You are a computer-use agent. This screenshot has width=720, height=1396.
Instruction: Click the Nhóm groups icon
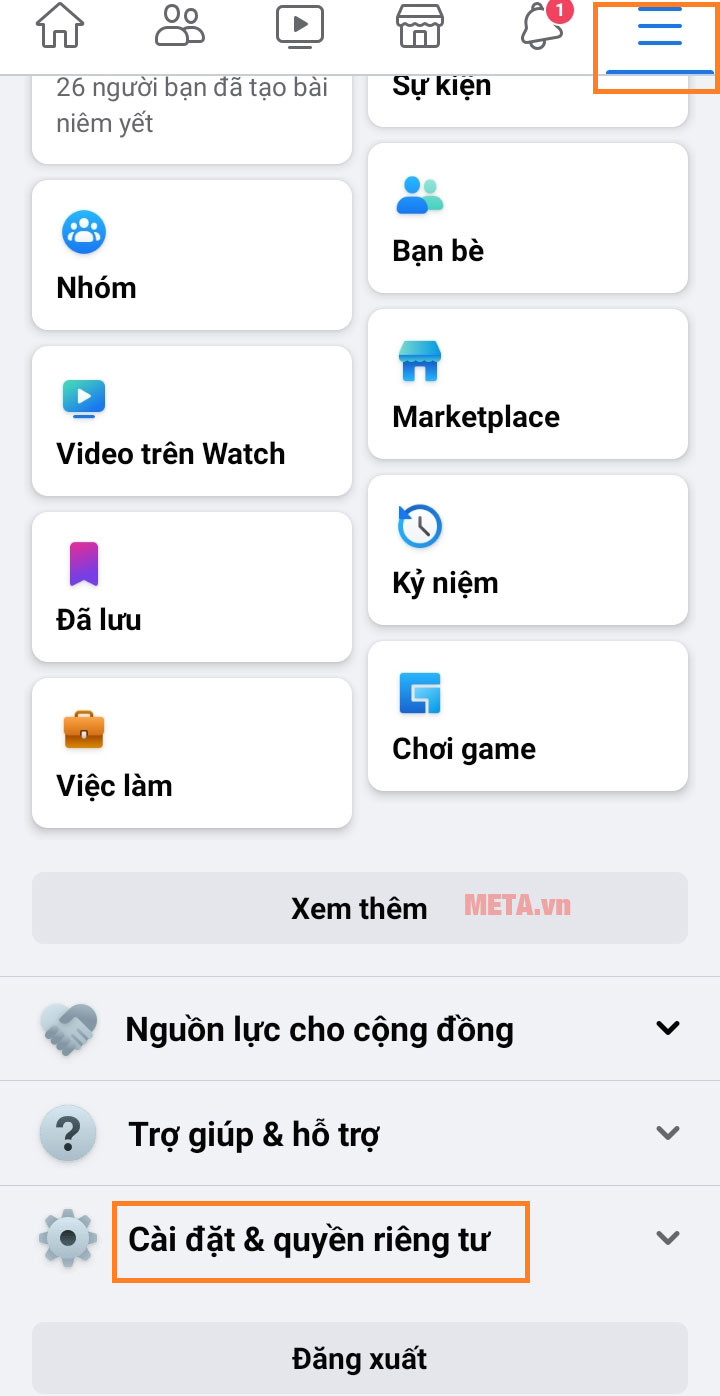[84, 231]
